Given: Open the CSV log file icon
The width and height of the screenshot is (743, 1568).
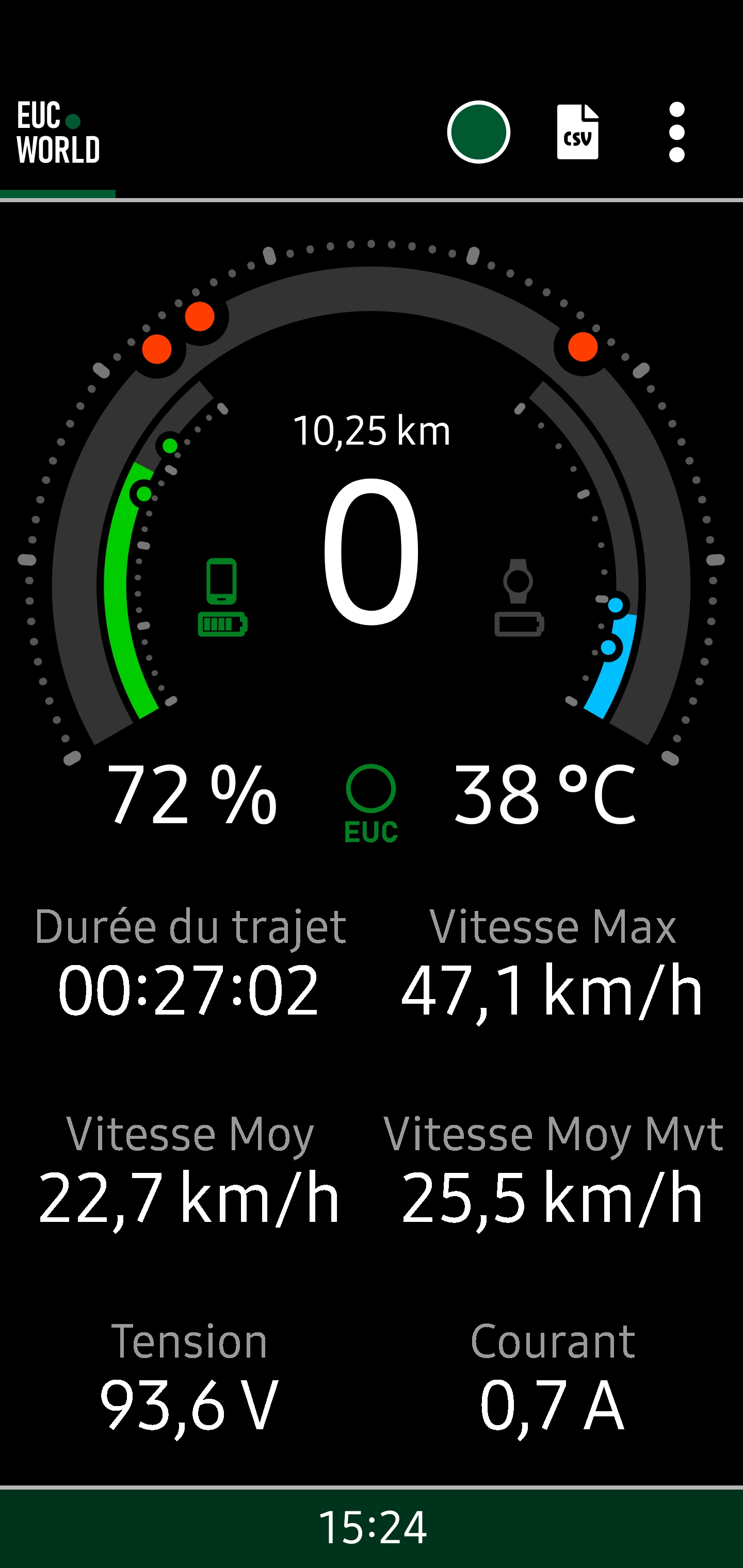Looking at the screenshot, I should pos(577,132).
